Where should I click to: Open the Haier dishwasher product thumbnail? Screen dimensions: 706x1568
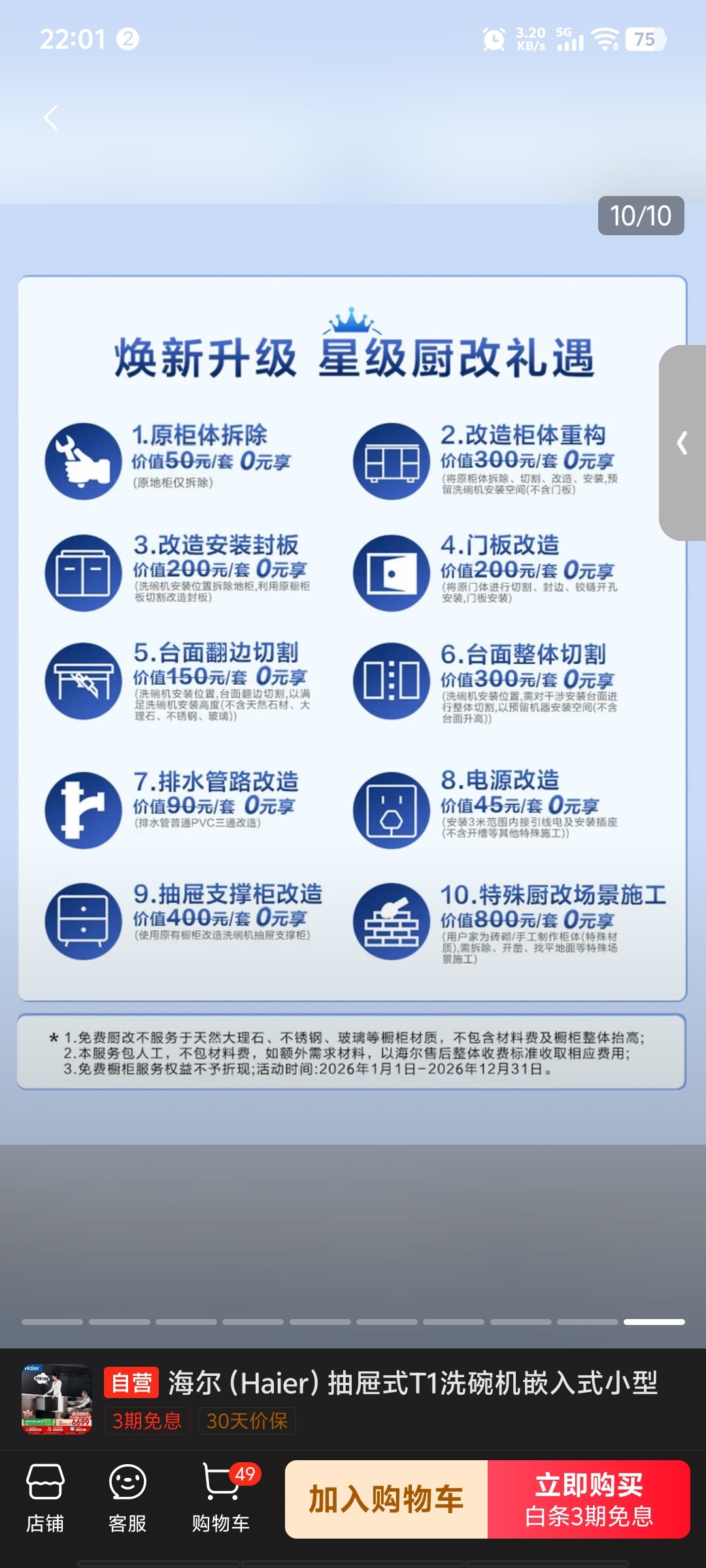click(x=56, y=1399)
